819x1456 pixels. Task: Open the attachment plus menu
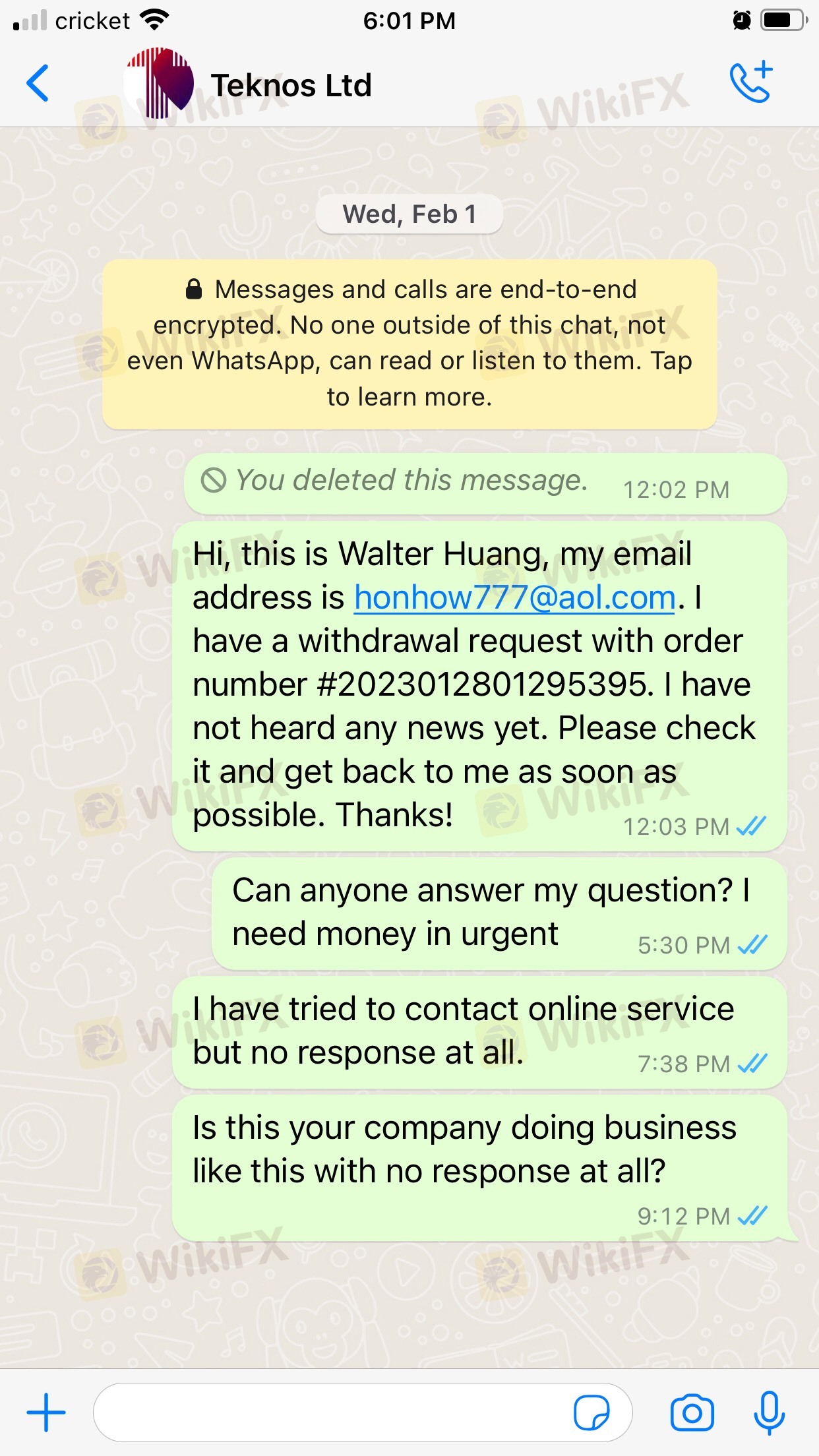(x=46, y=1412)
